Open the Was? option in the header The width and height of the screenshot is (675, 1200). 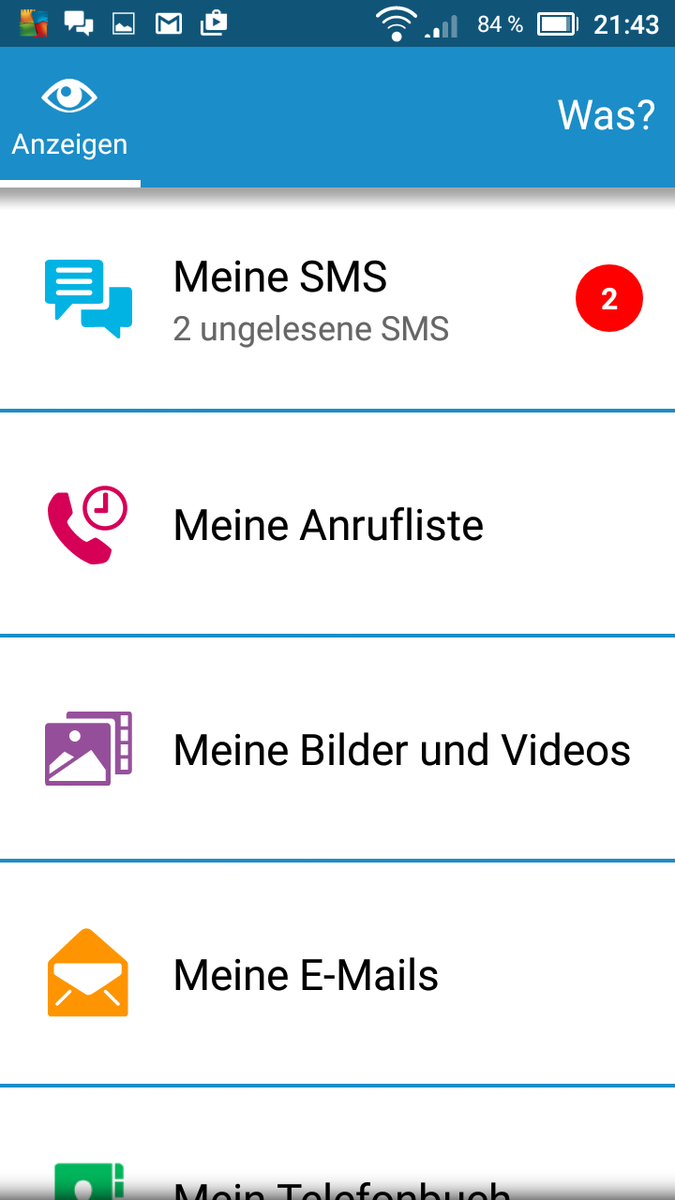pyautogui.click(x=606, y=116)
